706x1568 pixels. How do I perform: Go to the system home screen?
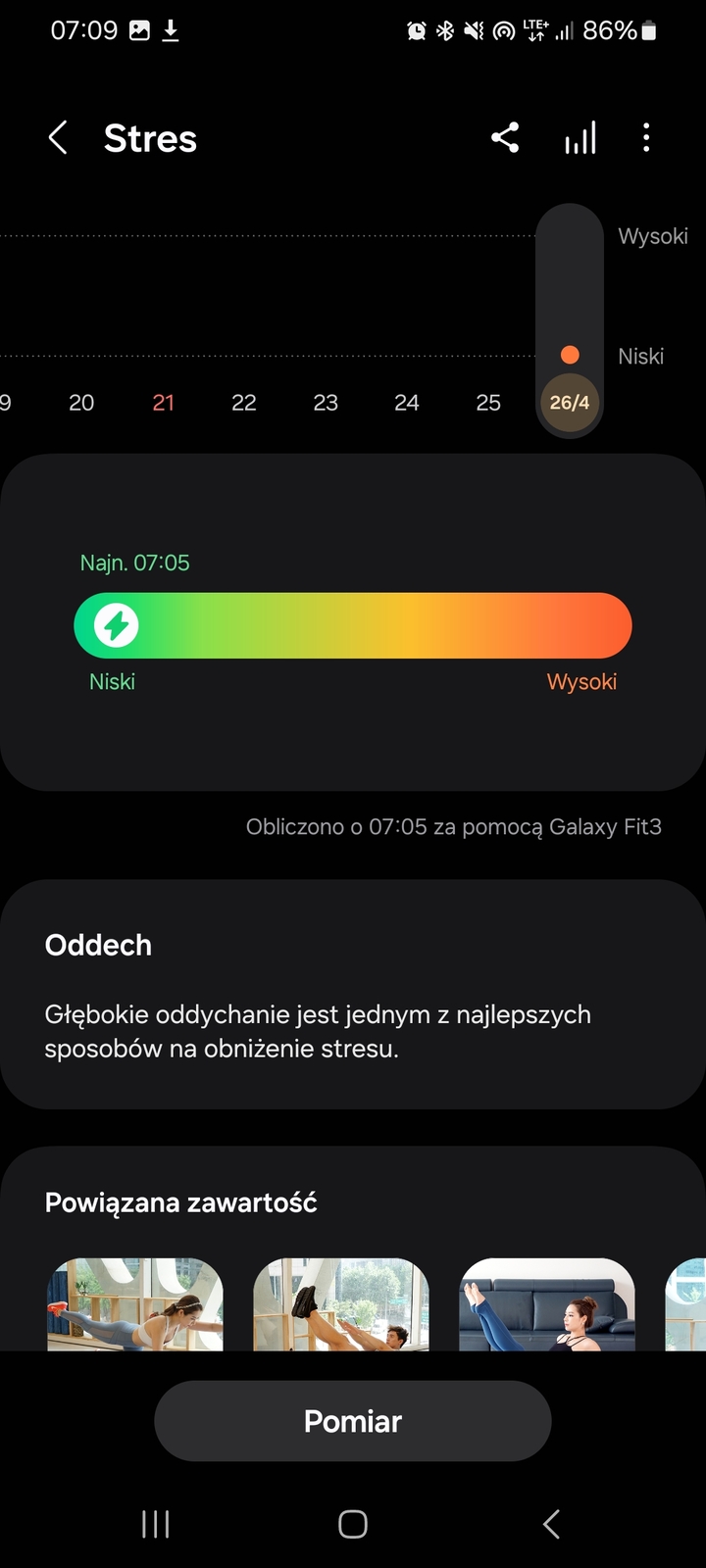353,1524
